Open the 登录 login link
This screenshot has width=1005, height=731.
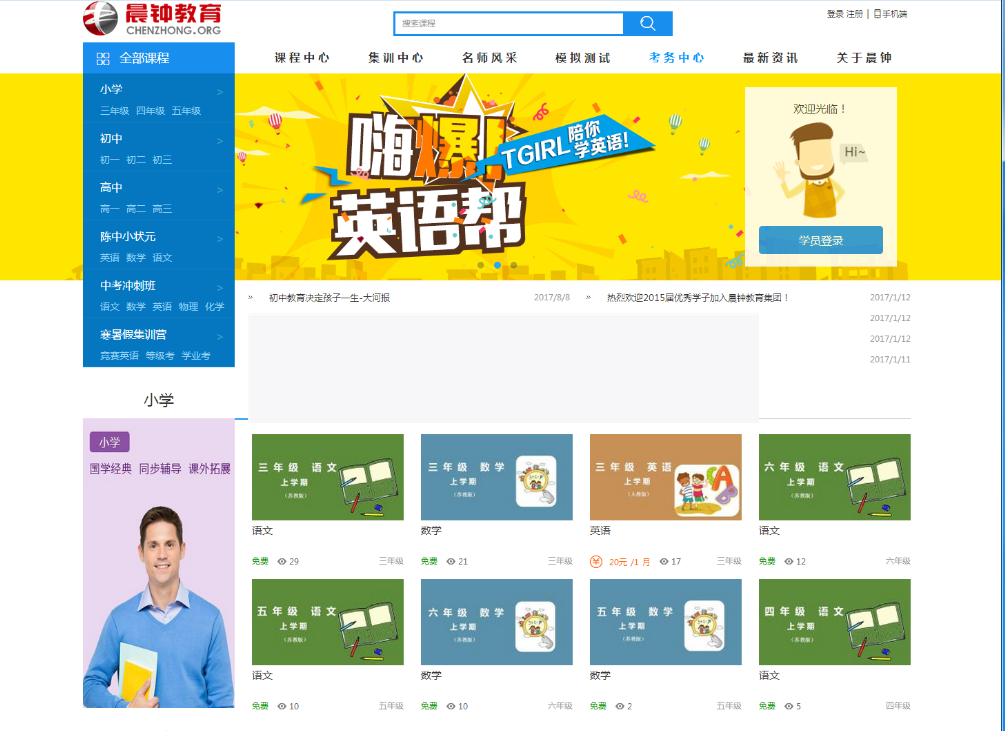834,14
